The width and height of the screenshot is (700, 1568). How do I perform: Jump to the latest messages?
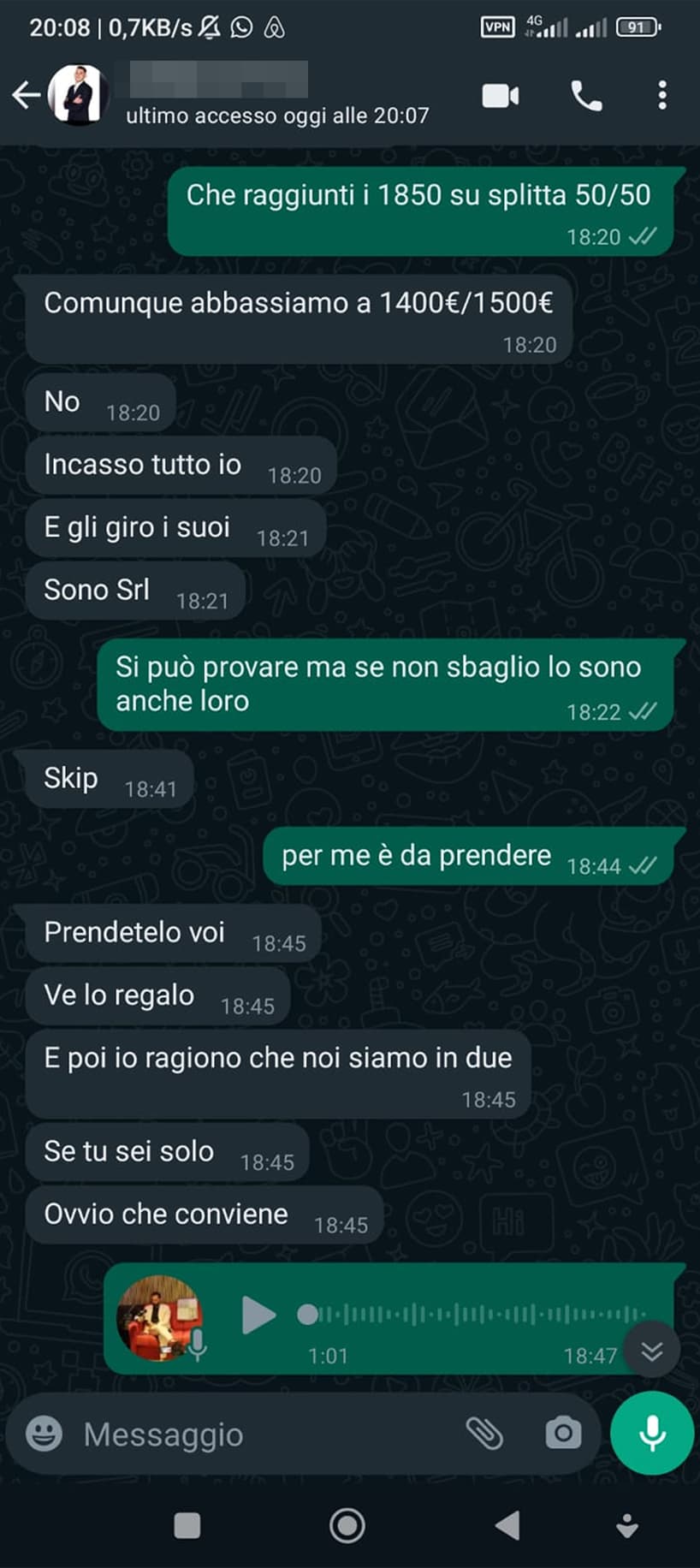tap(652, 1351)
